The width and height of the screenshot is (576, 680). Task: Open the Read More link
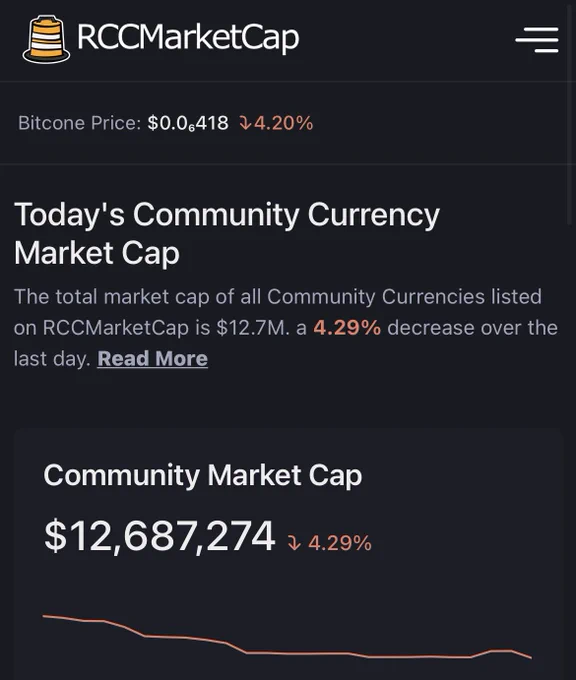coord(152,359)
